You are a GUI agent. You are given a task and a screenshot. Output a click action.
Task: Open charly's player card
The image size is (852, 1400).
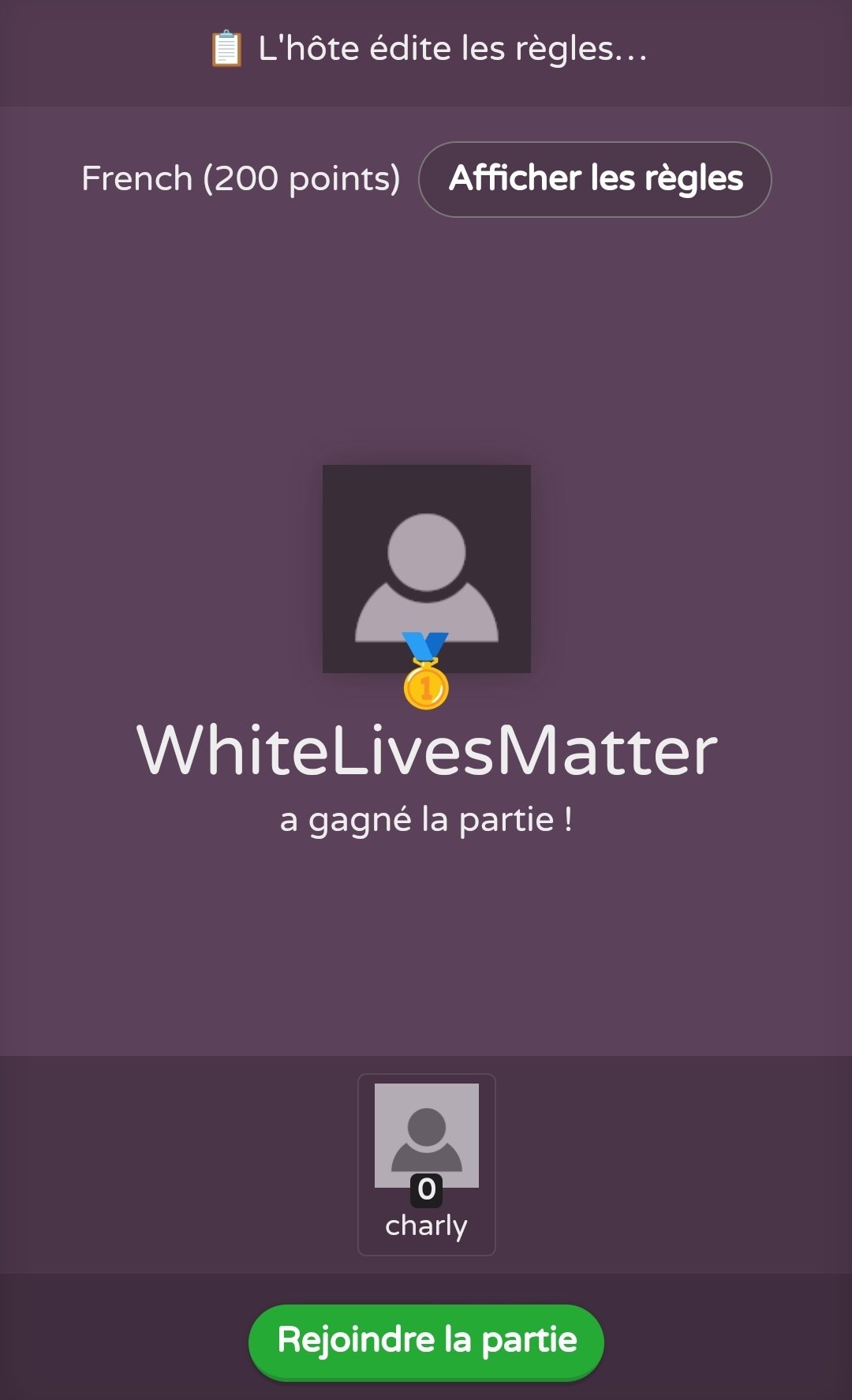tap(427, 1164)
